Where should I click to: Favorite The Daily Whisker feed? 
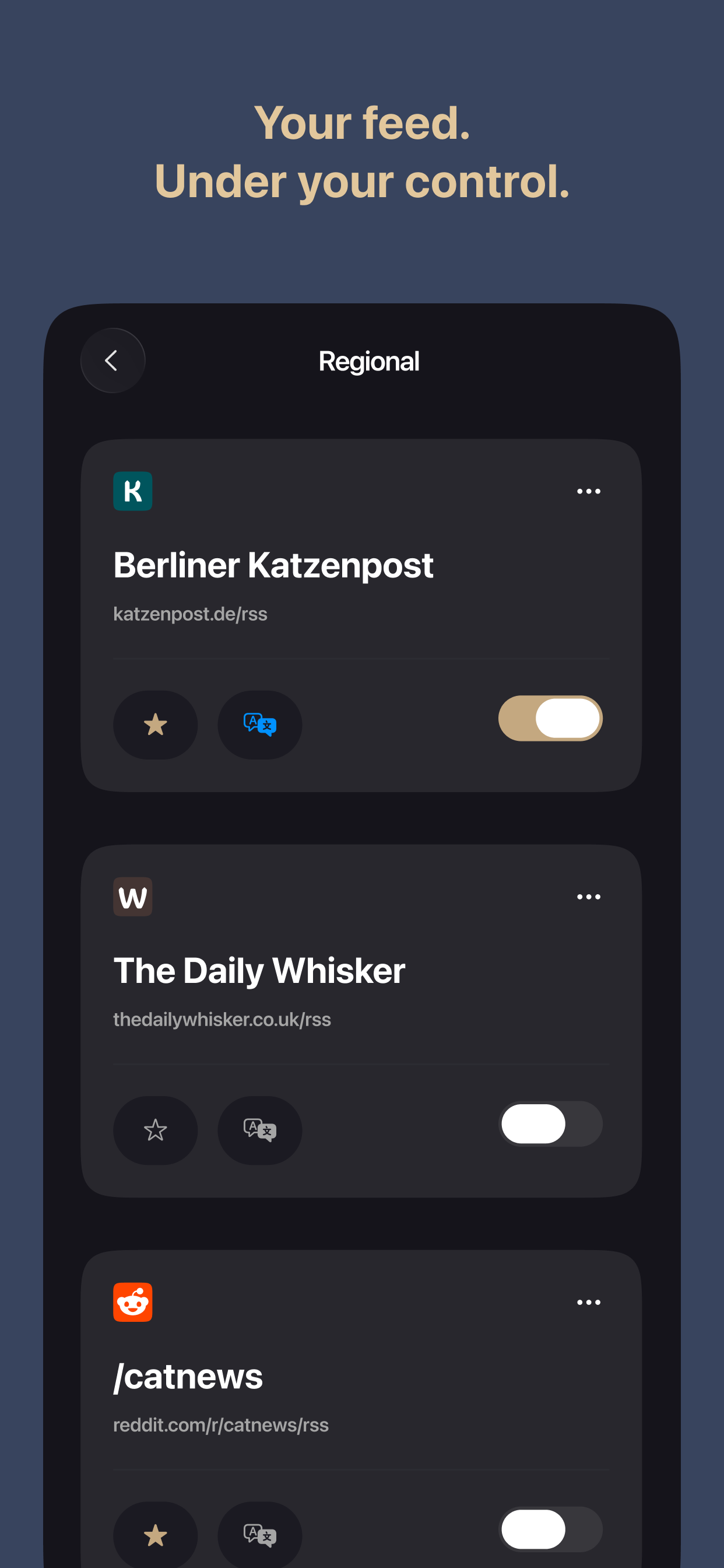(155, 1130)
